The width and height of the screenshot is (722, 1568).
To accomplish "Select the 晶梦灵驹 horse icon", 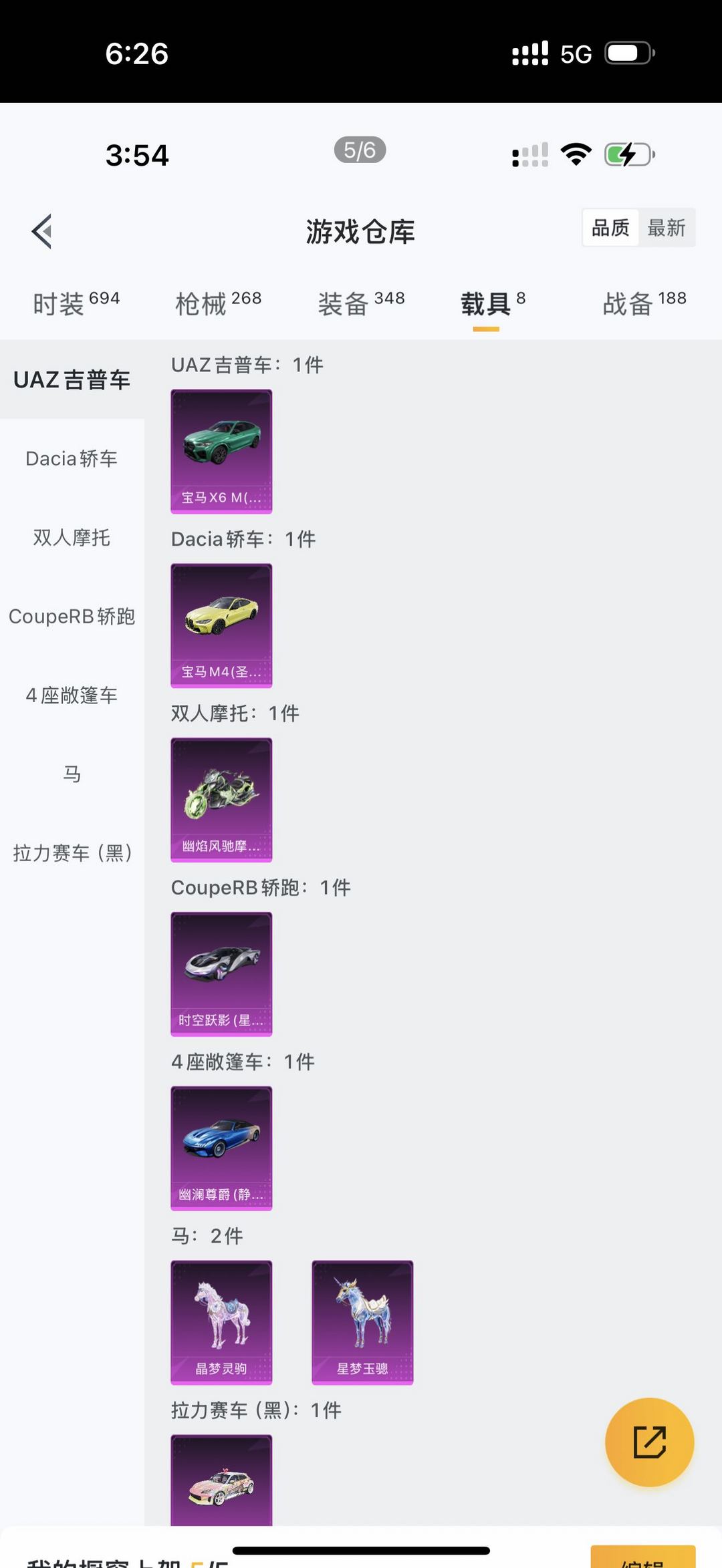I will click(221, 1321).
